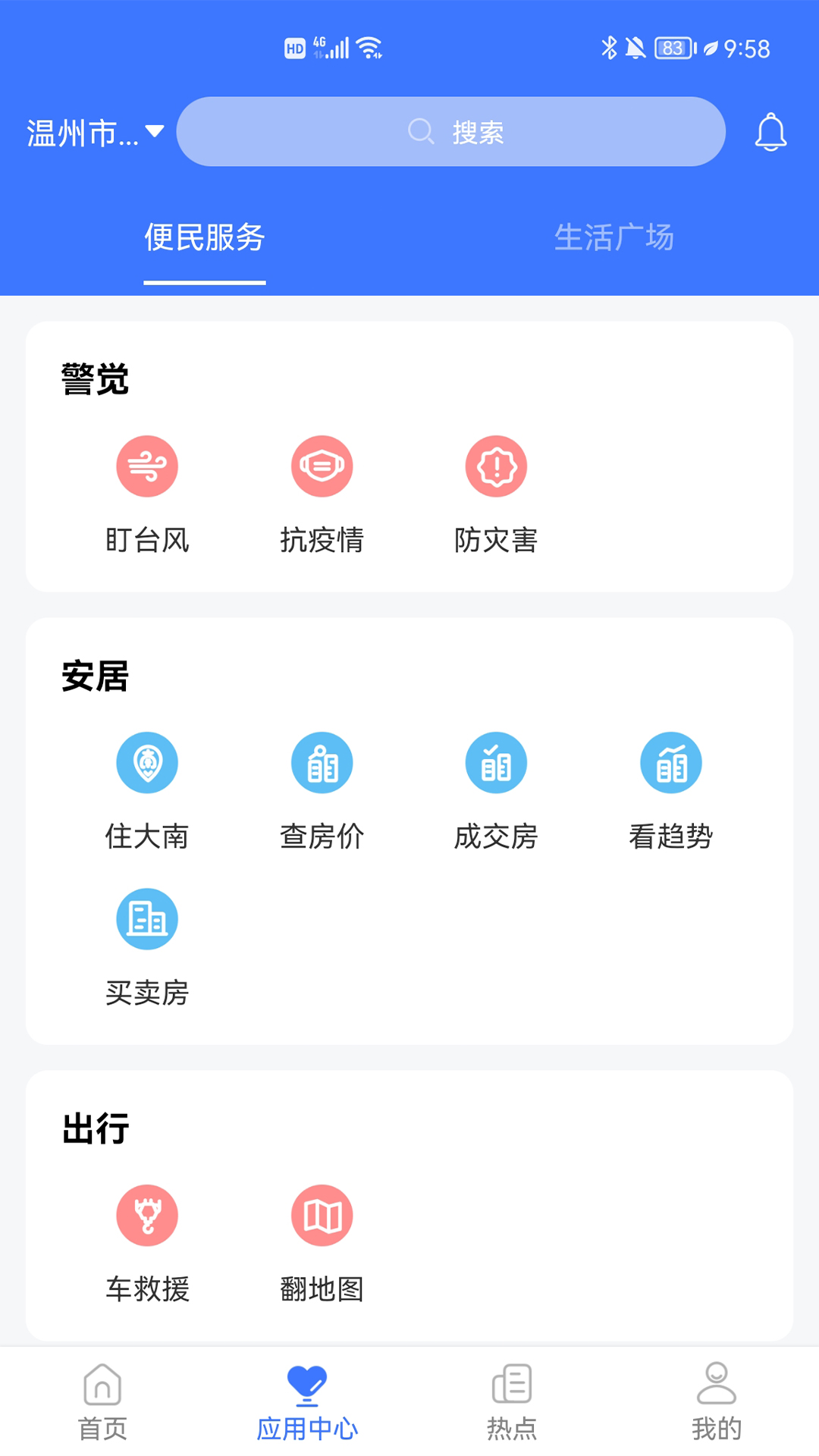Open the 住大南 service
The width and height of the screenshot is (819, 1456).
point(147,791)
